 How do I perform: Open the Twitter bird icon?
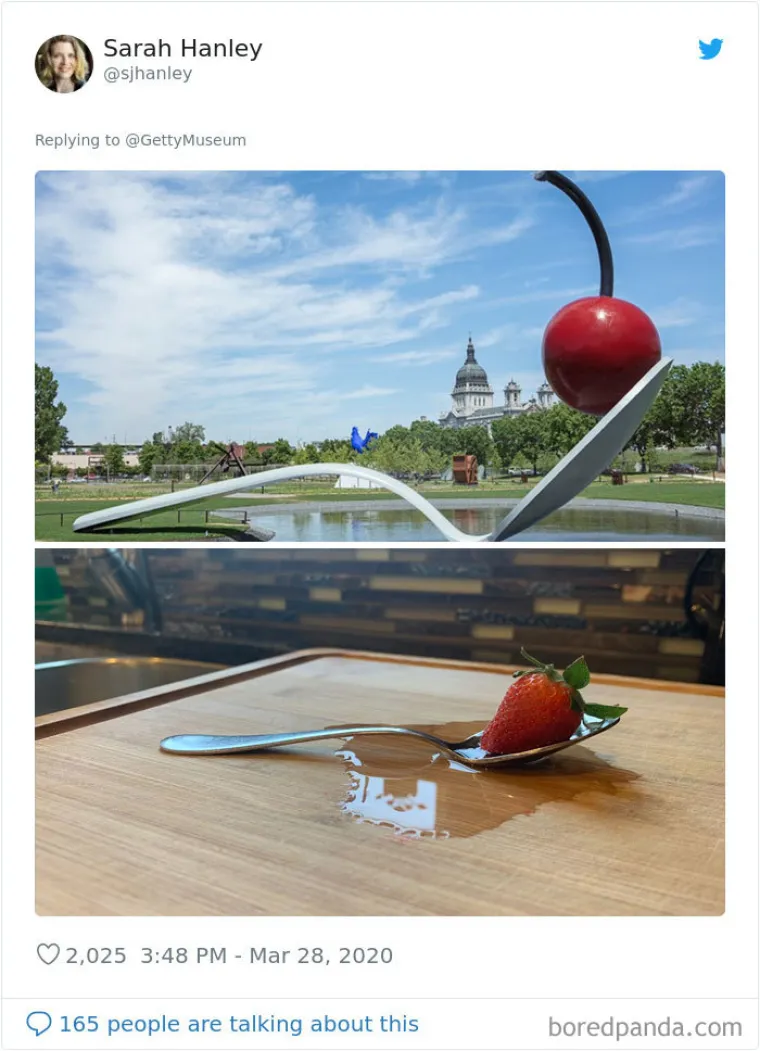point(711,49)
